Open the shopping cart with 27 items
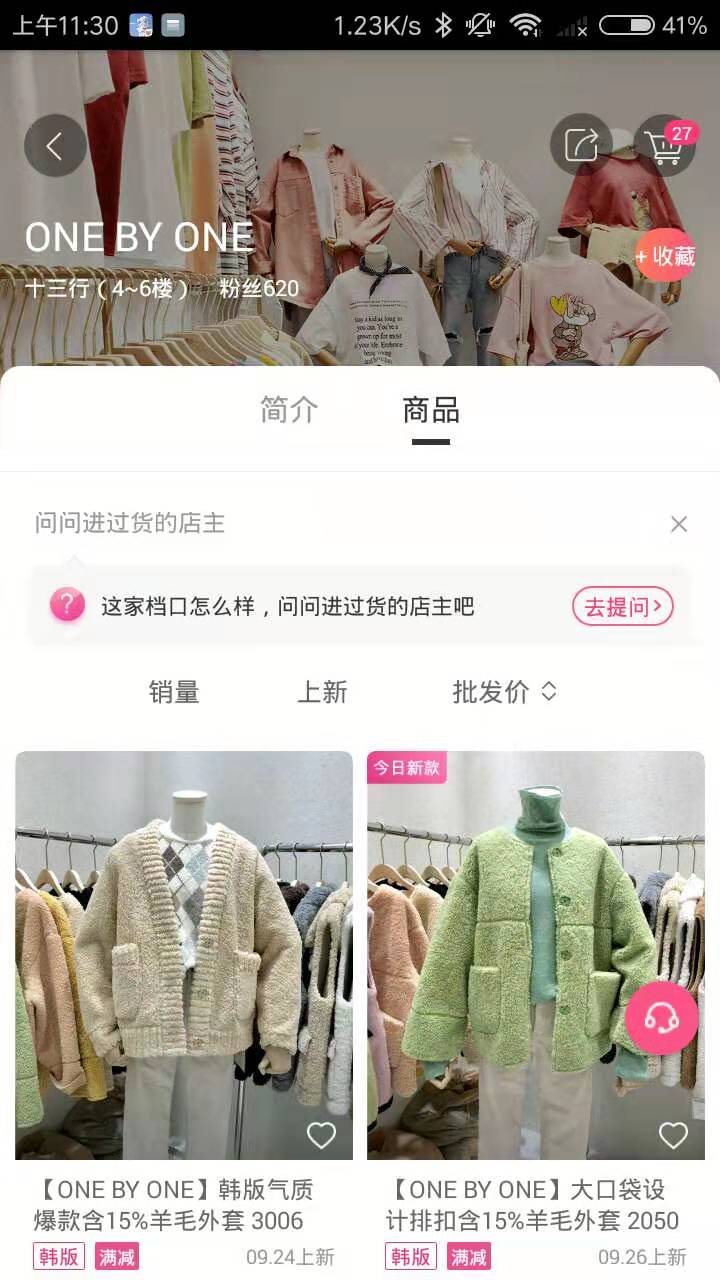The image size is (720, 1280). pyautogui.click(x=665, y=146)
